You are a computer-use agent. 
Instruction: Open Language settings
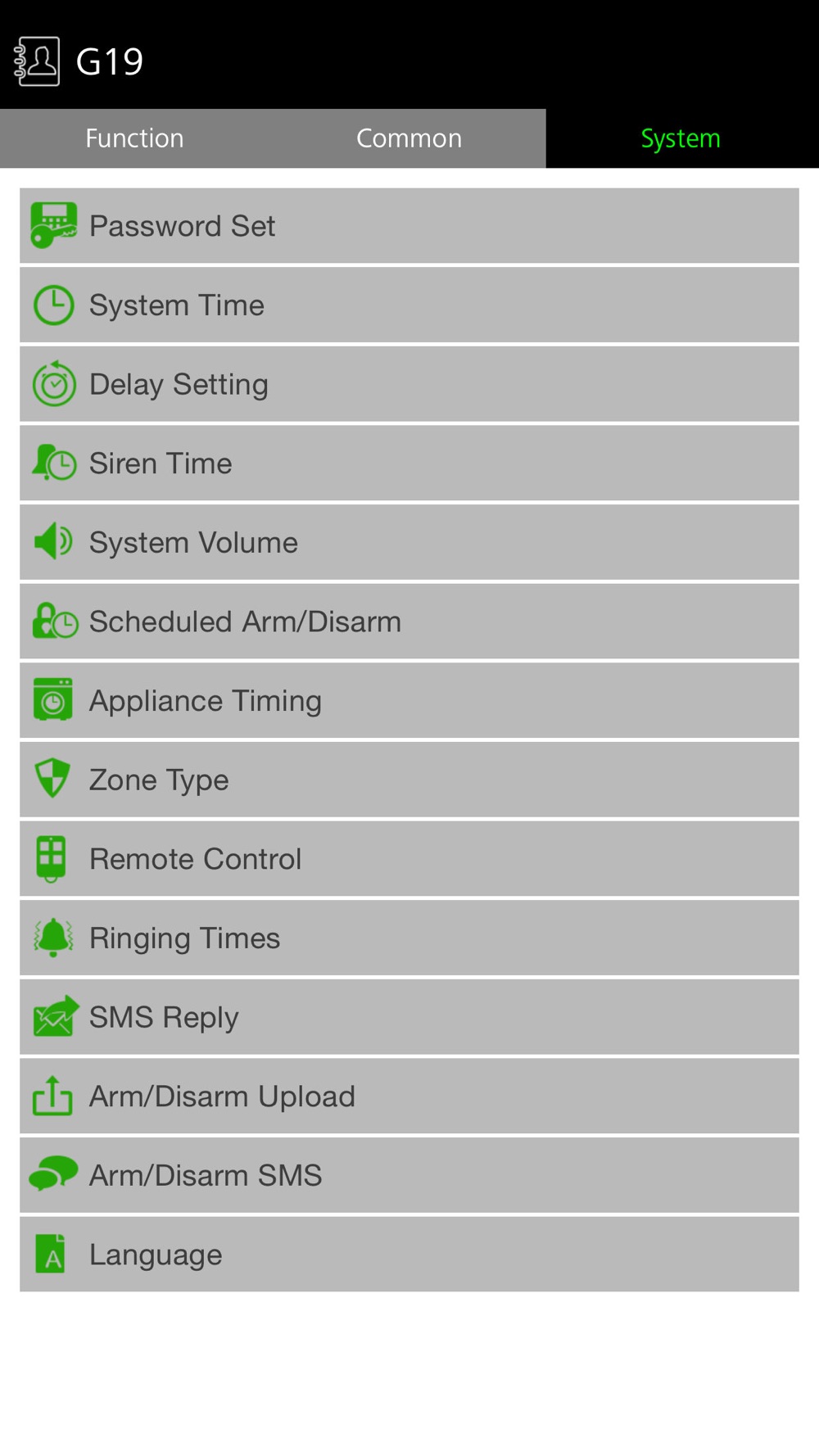point(409,1255)
